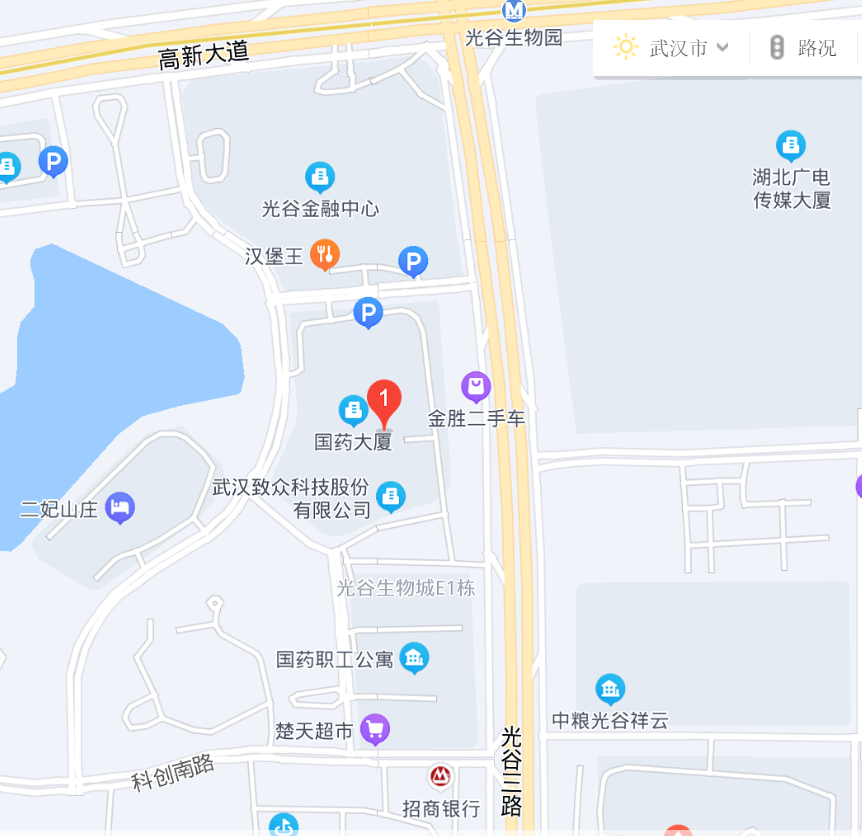This screenshot has width=862, height=836.
Task: Tap the 国药职工公寓 marker
Action: click(x=414, y=658)
